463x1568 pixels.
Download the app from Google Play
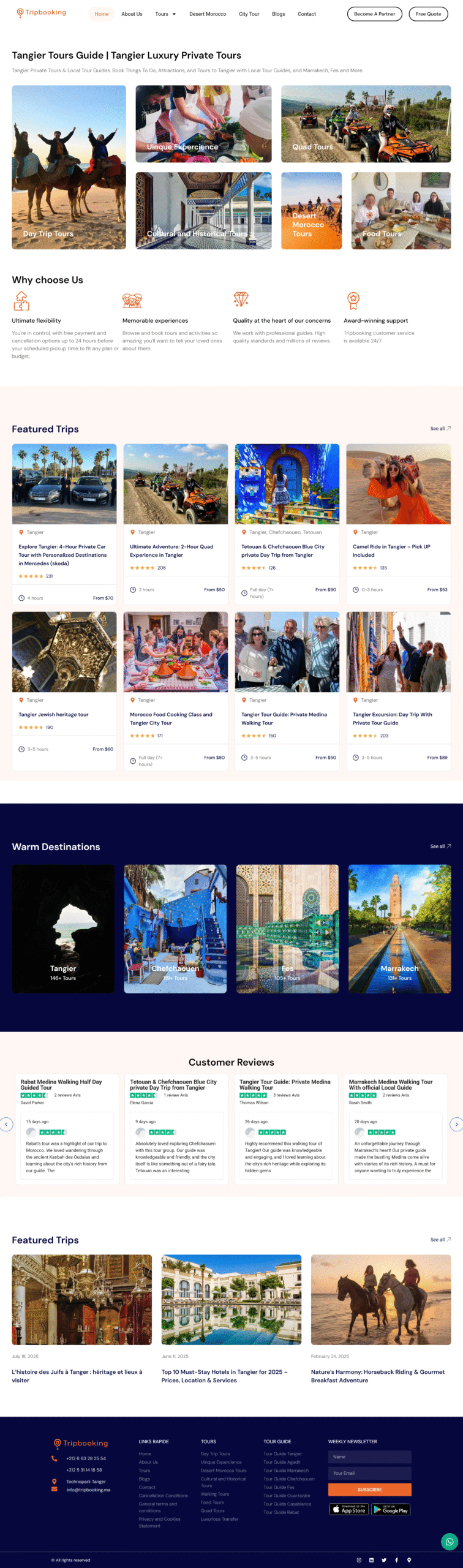[x=391, y=1509]
